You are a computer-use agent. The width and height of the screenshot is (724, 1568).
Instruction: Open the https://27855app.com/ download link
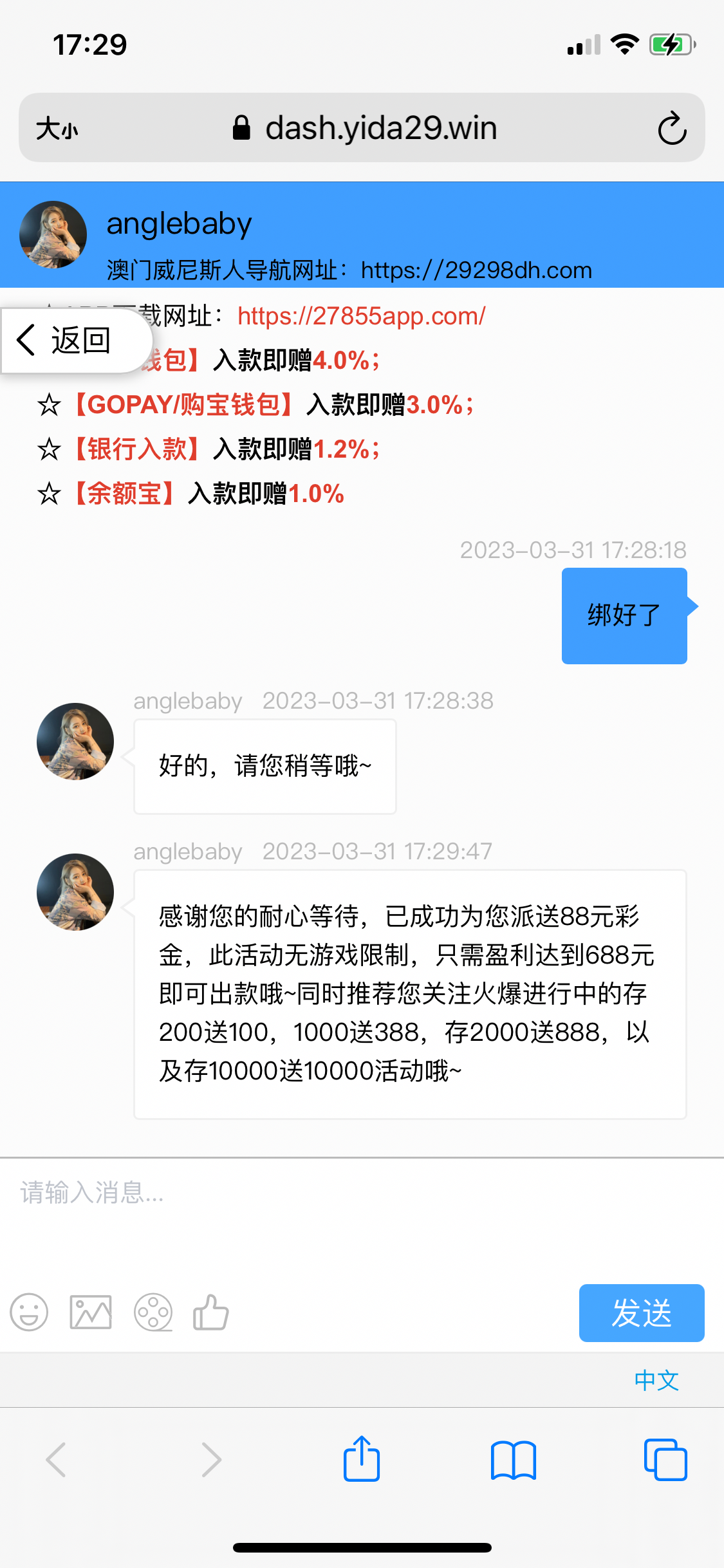pos(360,315)
